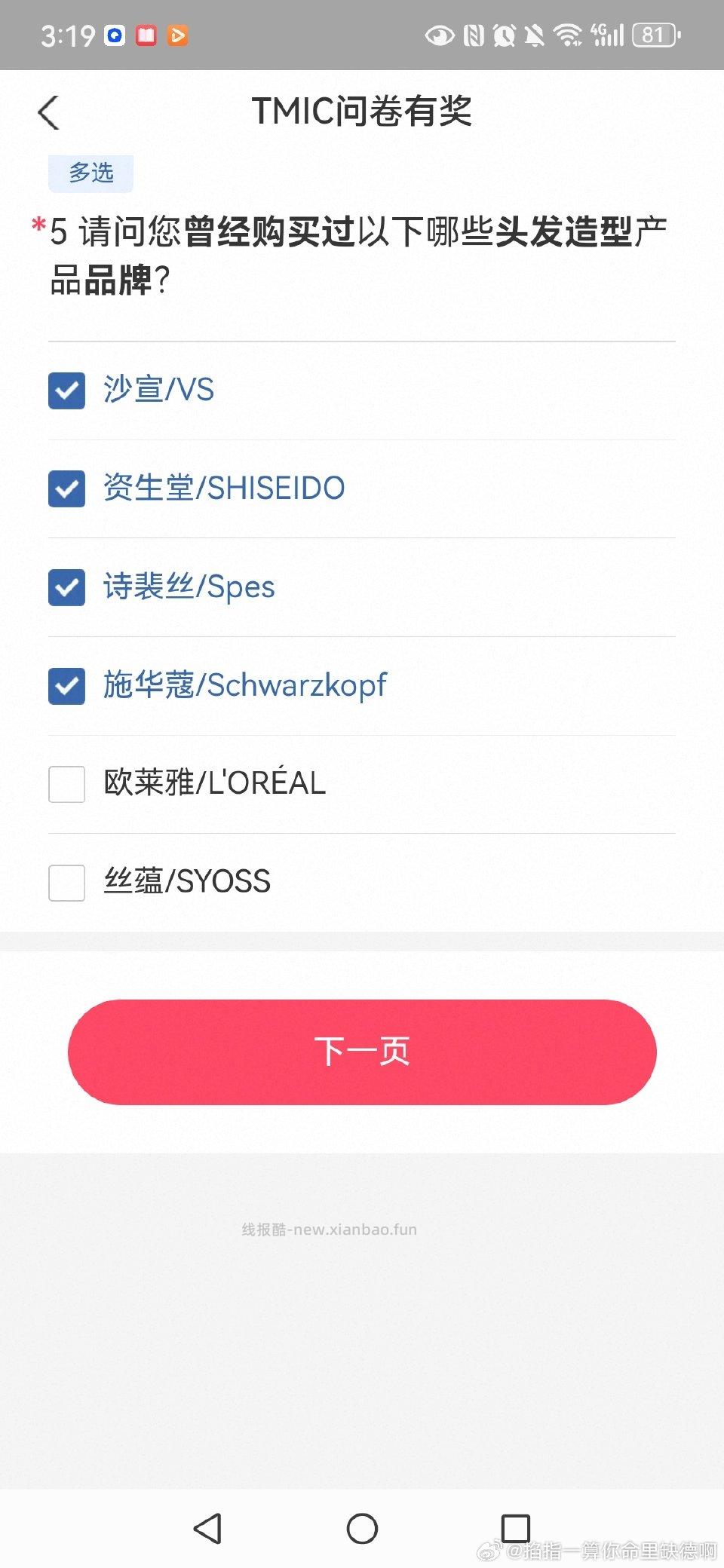Uncheck the 施华蔻/Schwarzkopf option
Screen dimensions: 724x1568
pos(66,686)
